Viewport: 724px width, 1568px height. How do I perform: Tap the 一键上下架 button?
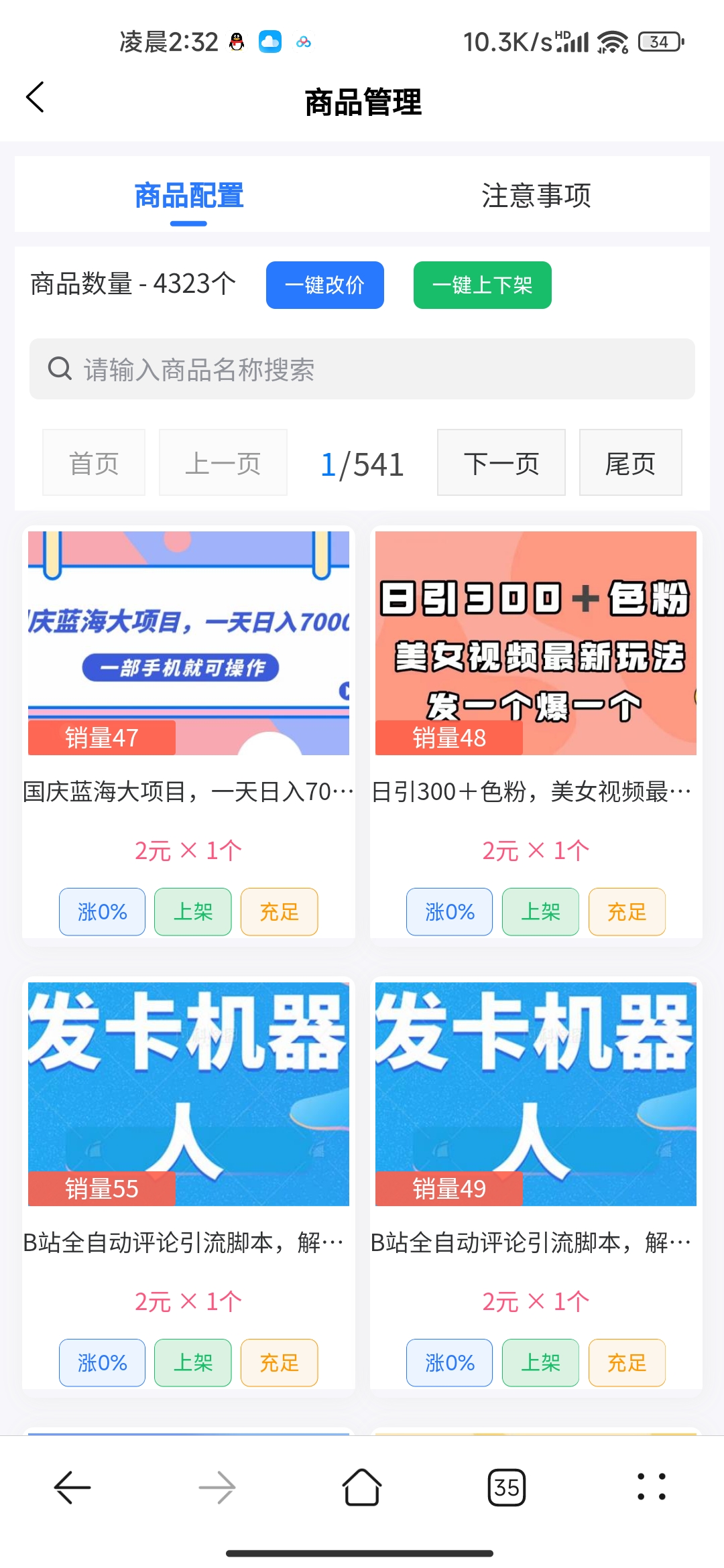point(482,285)
